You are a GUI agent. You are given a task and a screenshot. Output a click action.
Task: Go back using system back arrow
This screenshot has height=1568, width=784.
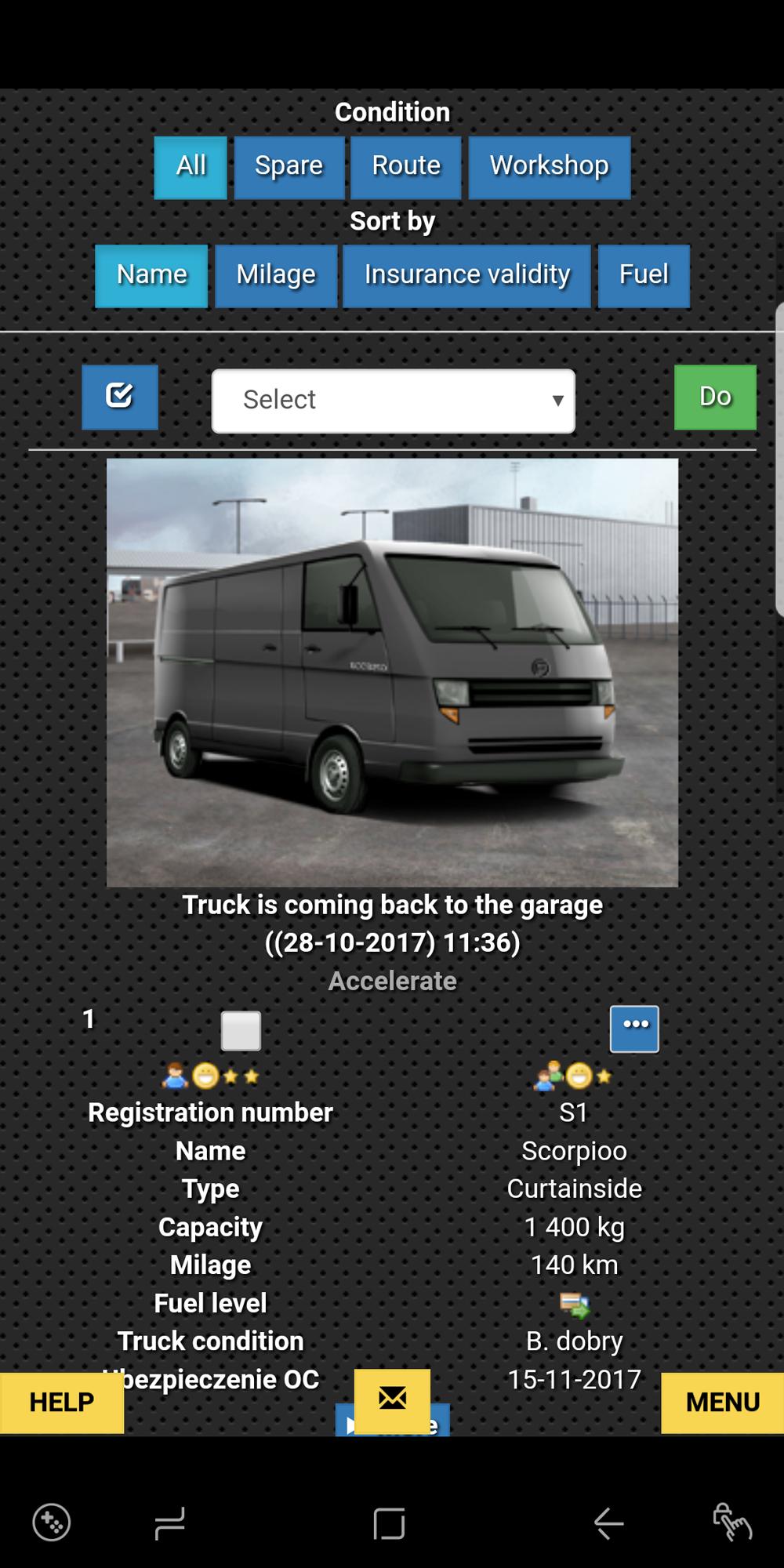(x=608, y=1523)
